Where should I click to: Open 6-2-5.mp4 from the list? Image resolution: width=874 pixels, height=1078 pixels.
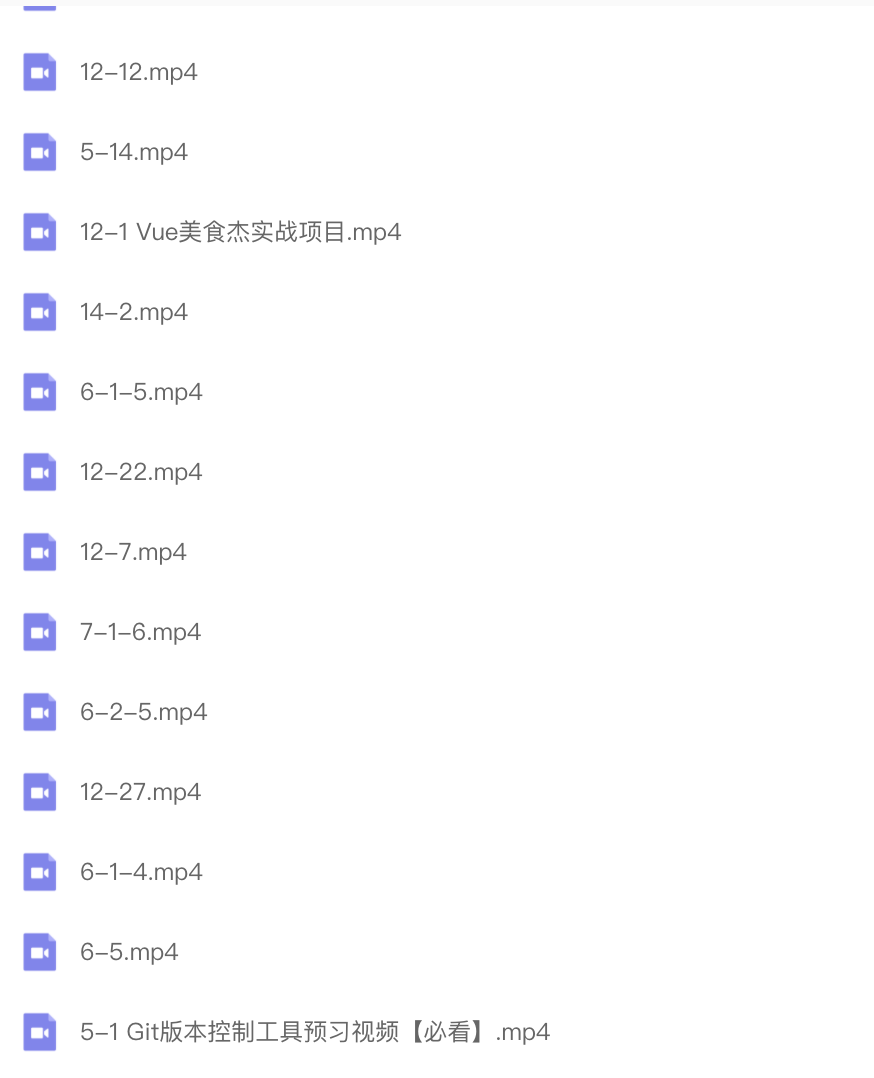pyautogui.click(x=143, y=712)
